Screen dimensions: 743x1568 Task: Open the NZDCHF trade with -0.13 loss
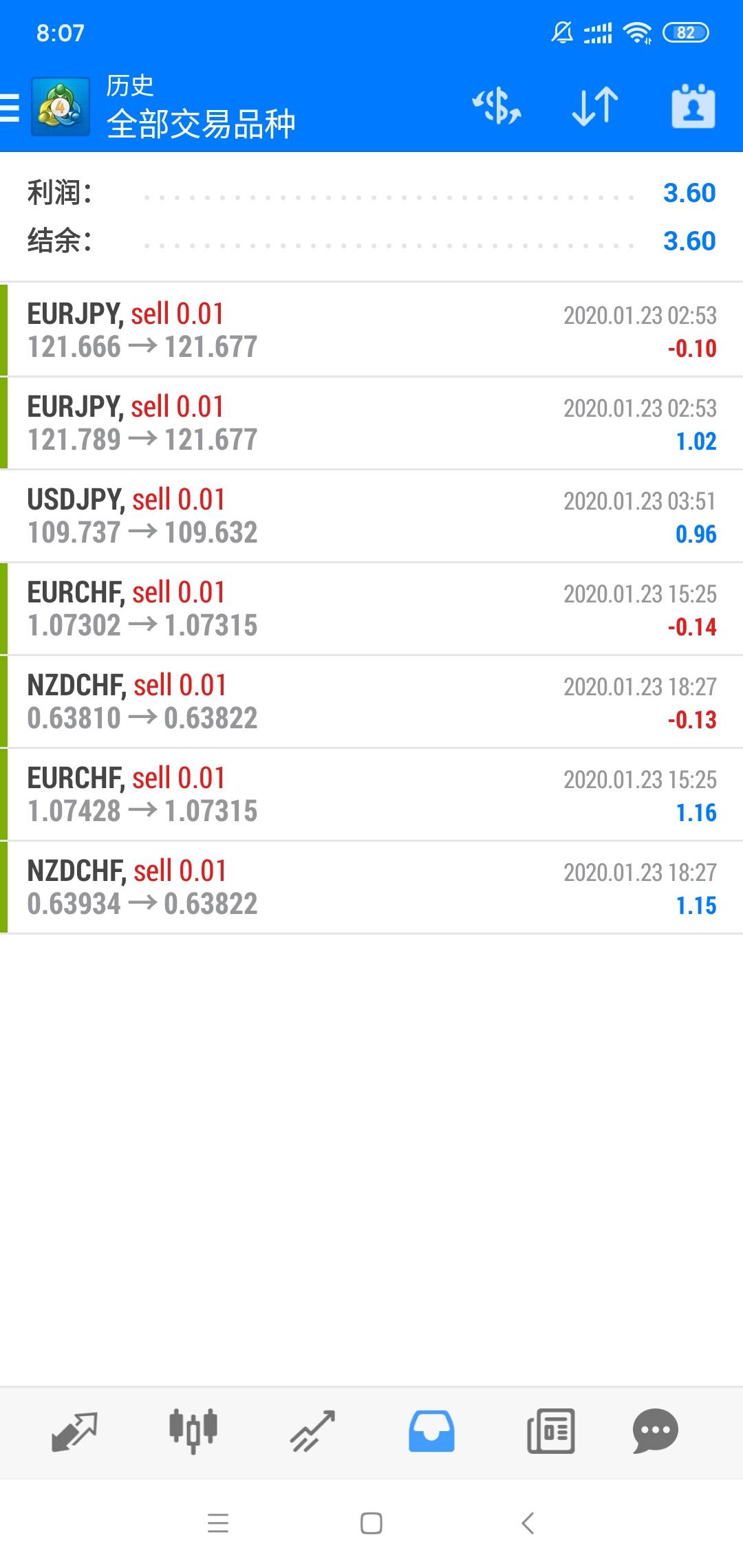point(371,701)
